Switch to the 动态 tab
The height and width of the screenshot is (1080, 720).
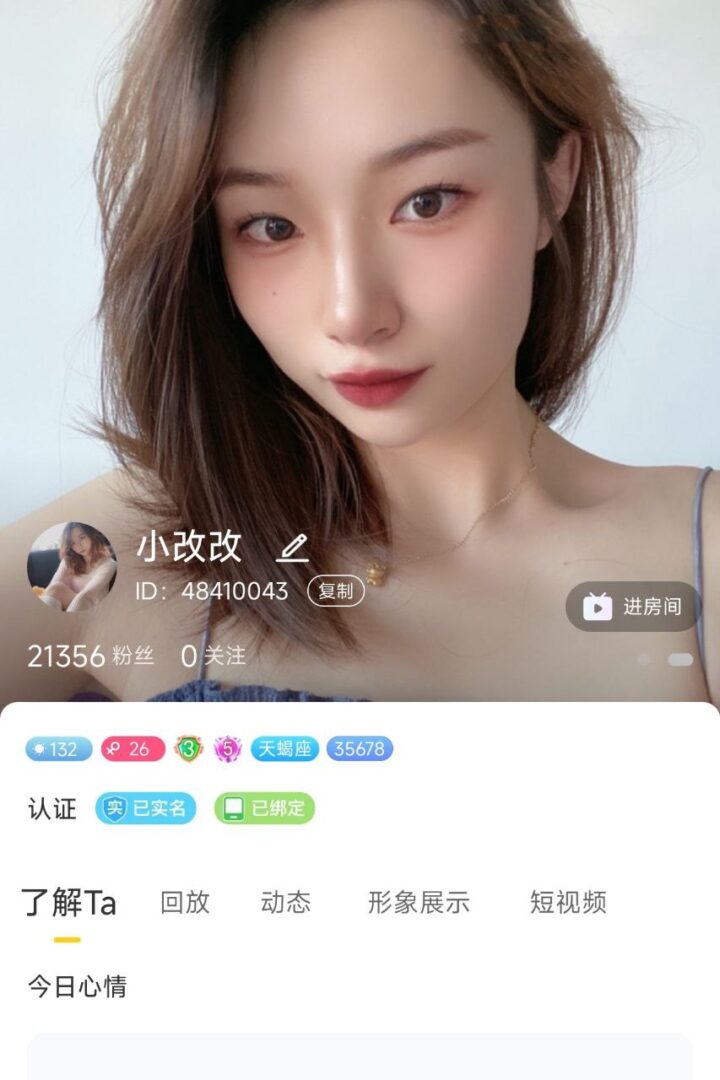tap(286, 902)
